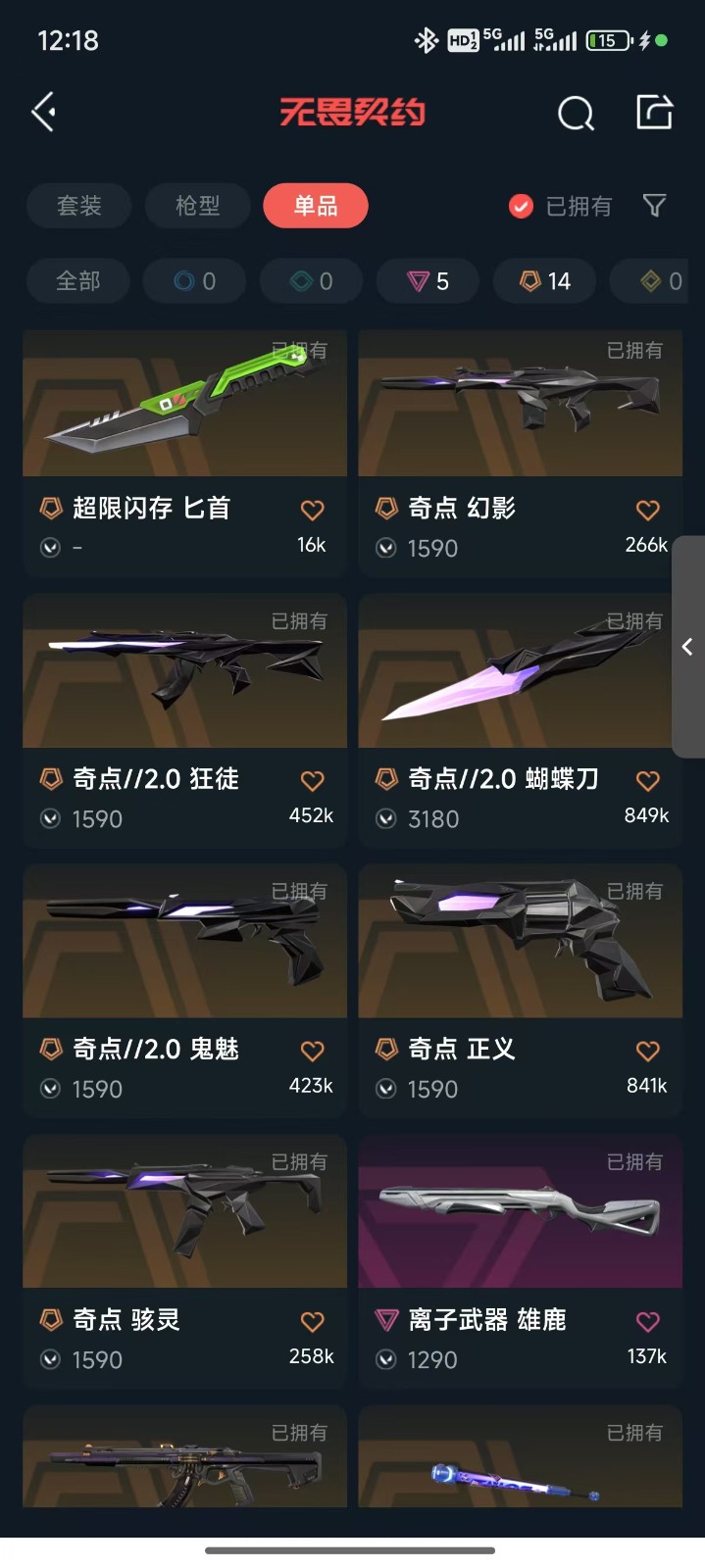Select the 单品 tab
This screenshot has width=705, height=1568.
click(x=316, y=206)
